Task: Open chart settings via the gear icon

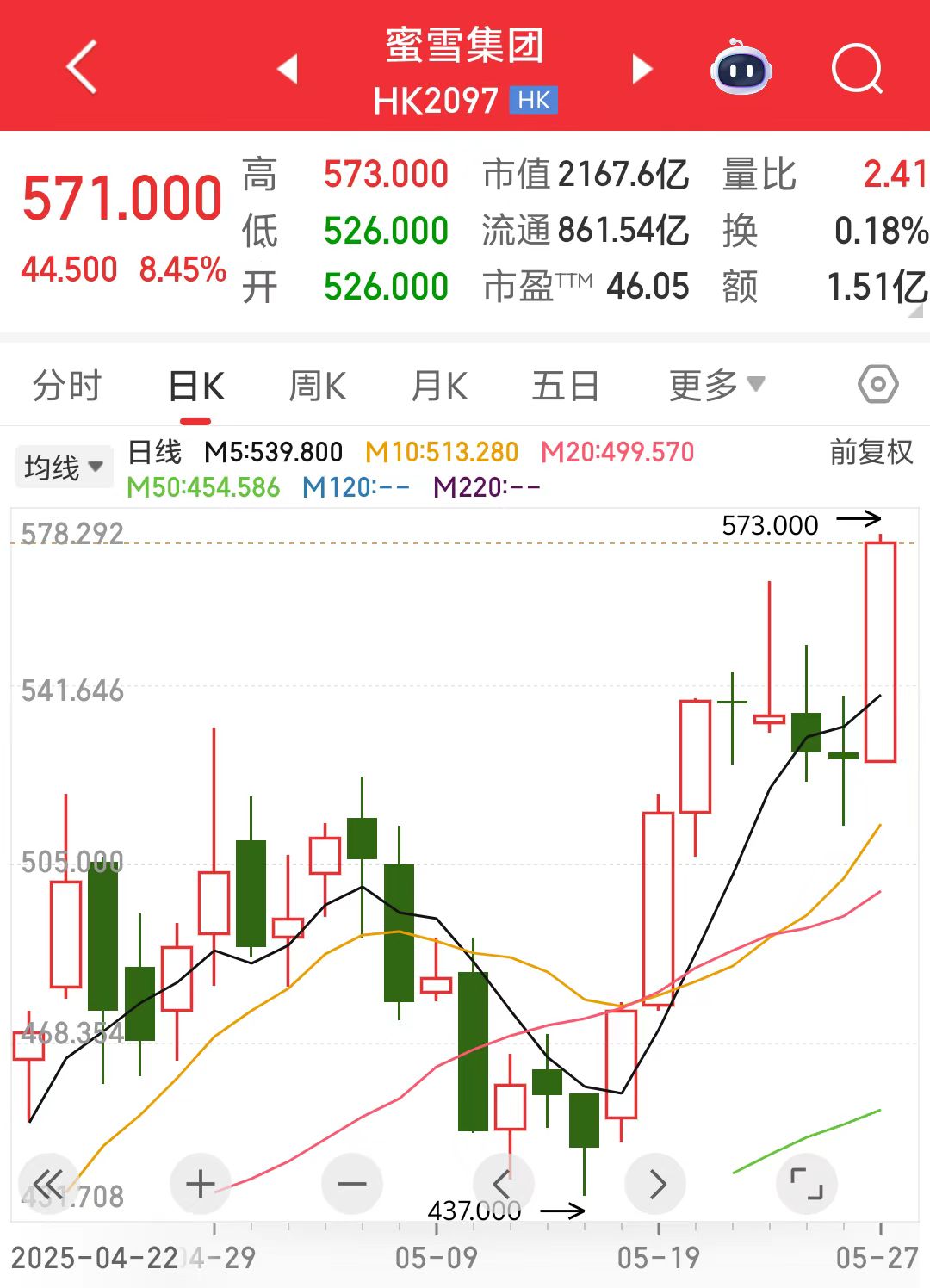Action: pyautogui.click(x=879, y=384)
